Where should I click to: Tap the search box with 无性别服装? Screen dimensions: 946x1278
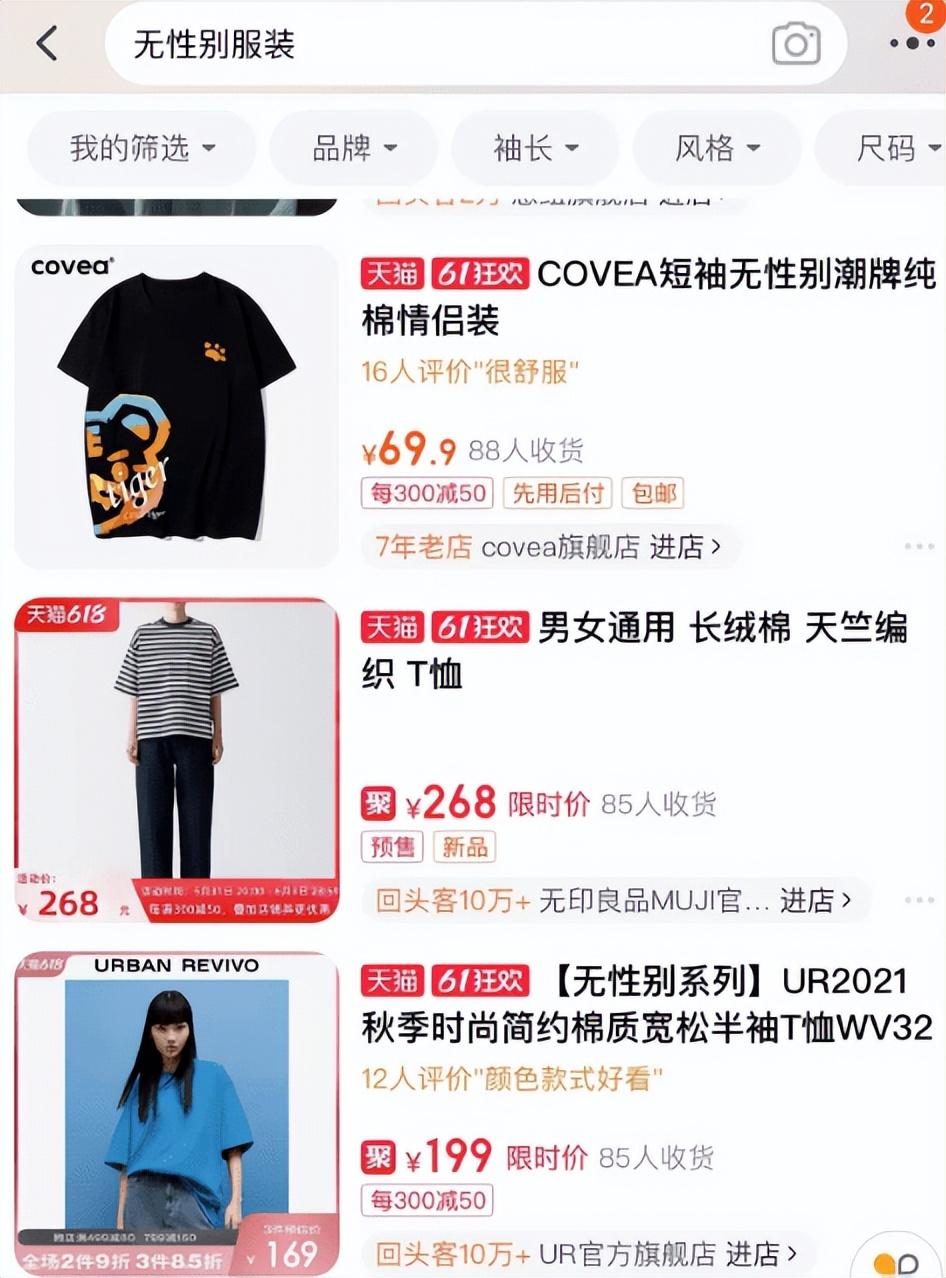click(x=430, y=45)
